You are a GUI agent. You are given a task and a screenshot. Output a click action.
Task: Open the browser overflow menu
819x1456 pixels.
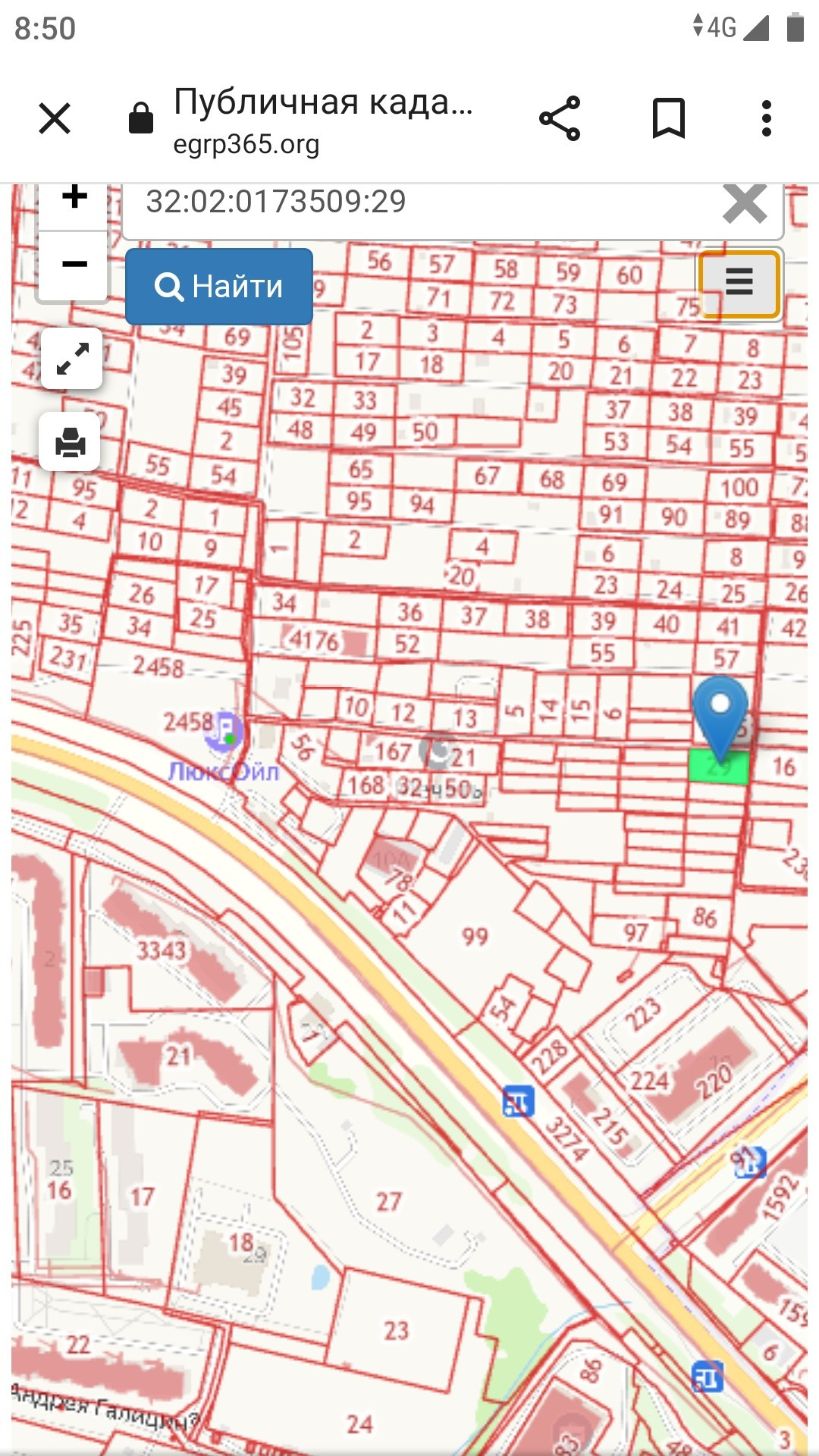tap(767, 119)
